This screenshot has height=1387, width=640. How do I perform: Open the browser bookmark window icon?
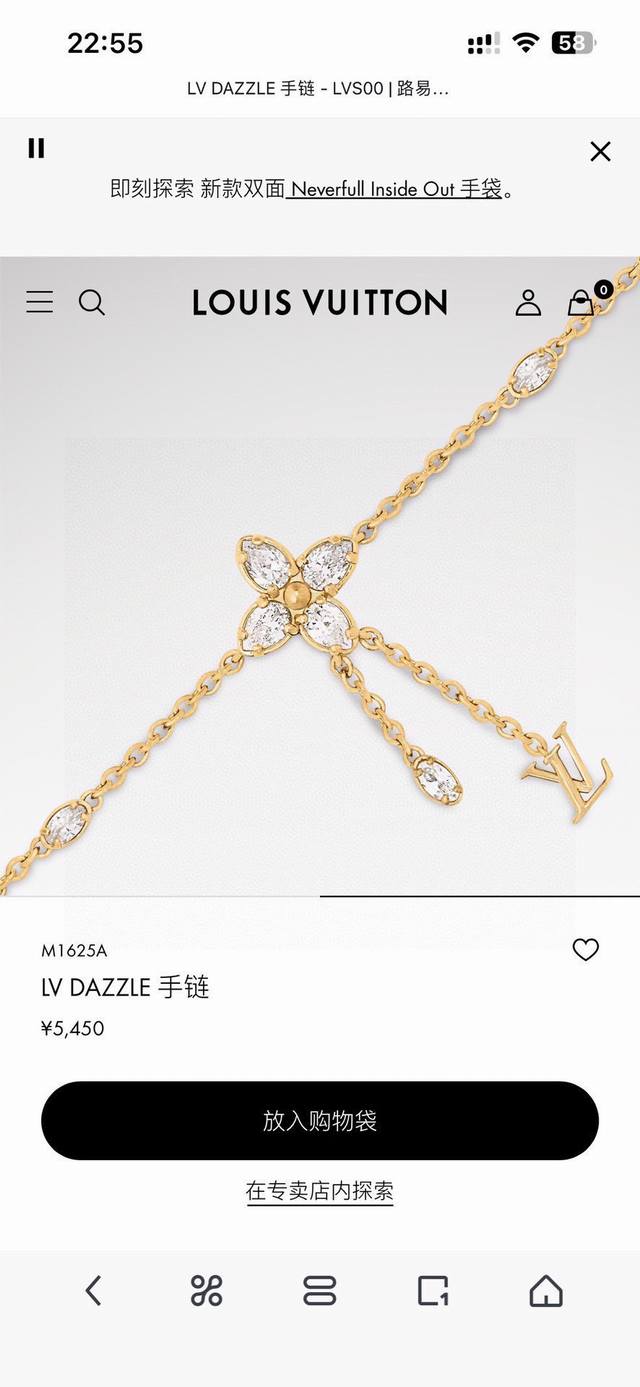pos(433,1291)
